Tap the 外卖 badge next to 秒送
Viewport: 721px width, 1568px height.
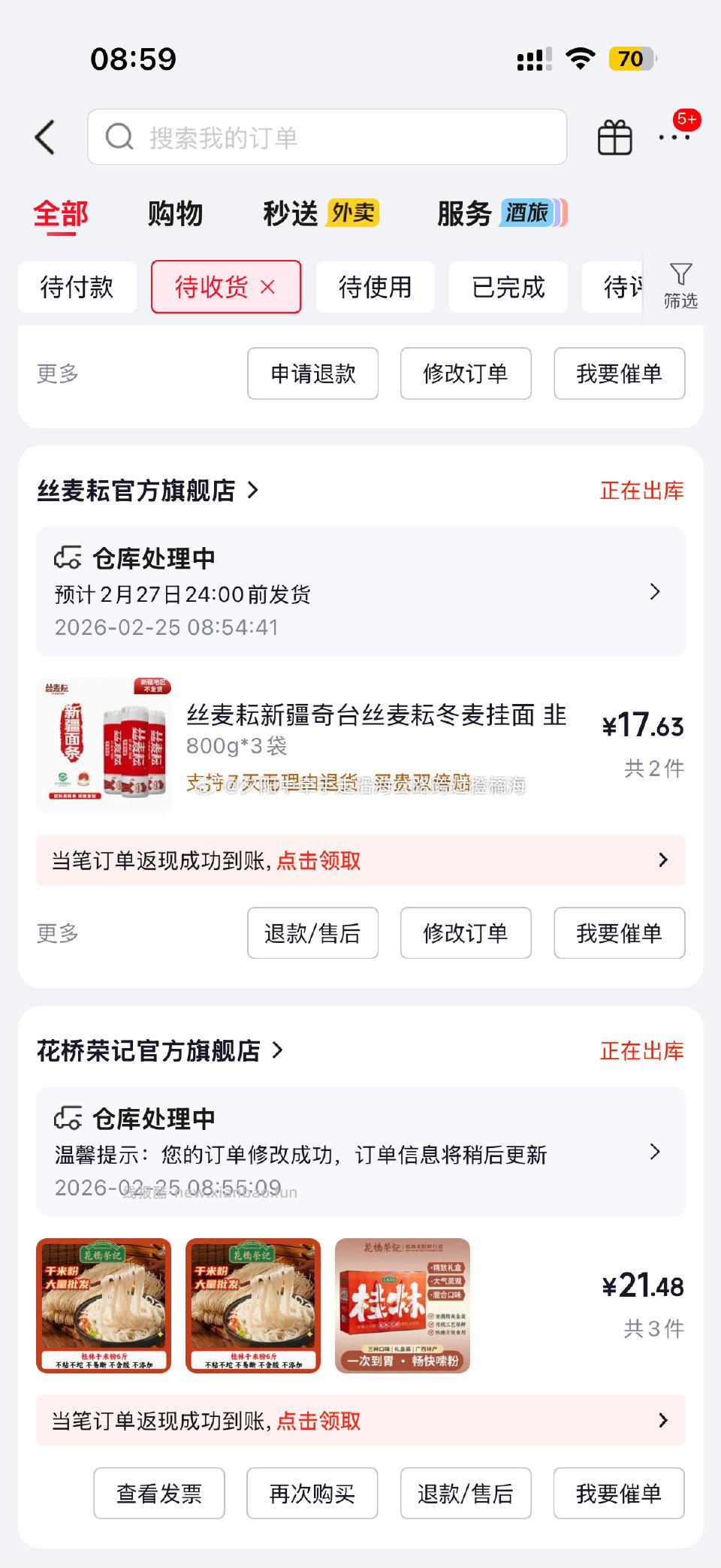pos(351,213)
